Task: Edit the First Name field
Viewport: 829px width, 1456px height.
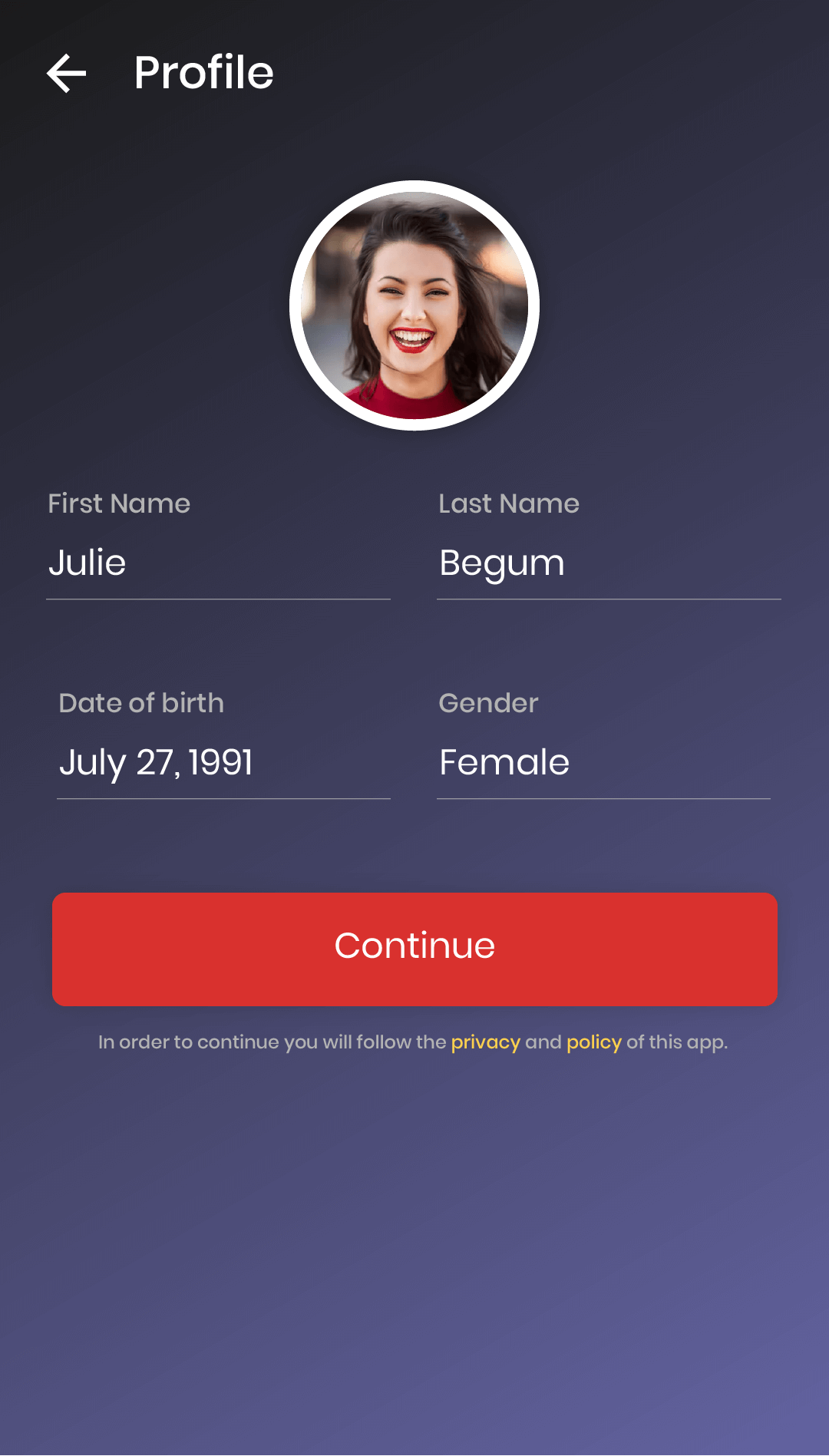Action: [x=218, y=563]
